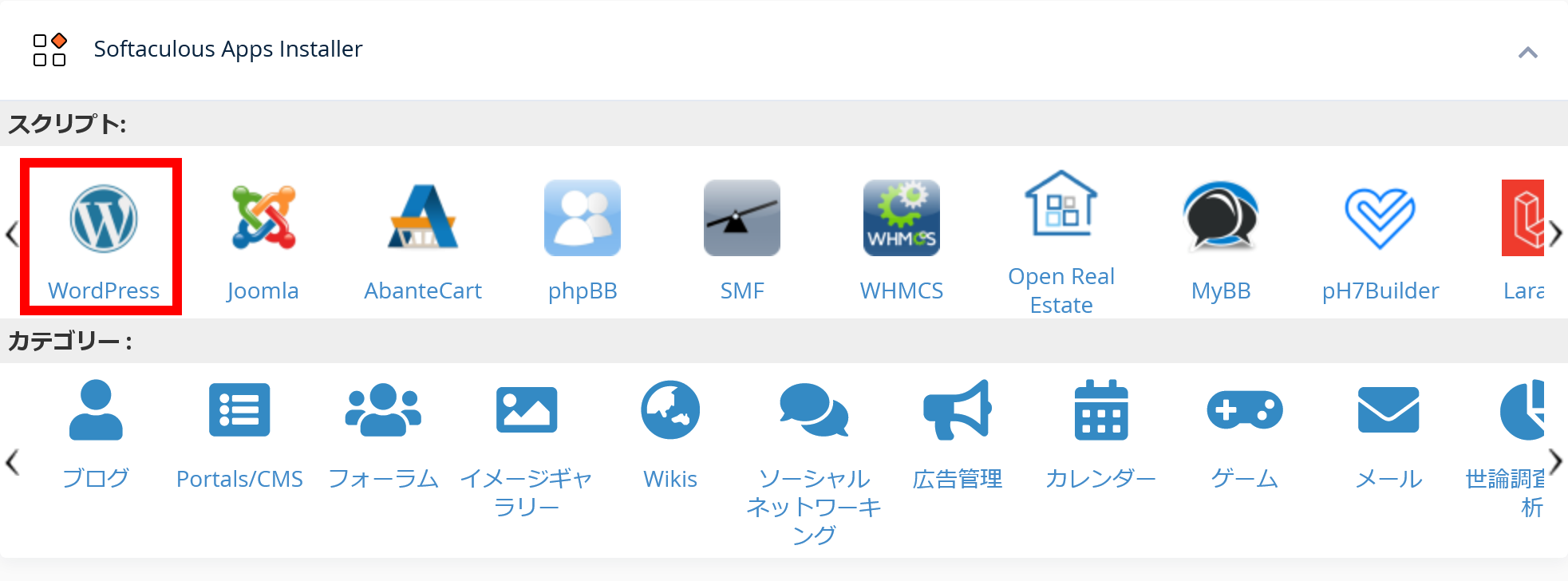The width and height of the screenshot is (1568, 581).
Task: Collapse the Softaculous Apps Installer panel
Action: pyautogui.click(x=1527, y=53)
